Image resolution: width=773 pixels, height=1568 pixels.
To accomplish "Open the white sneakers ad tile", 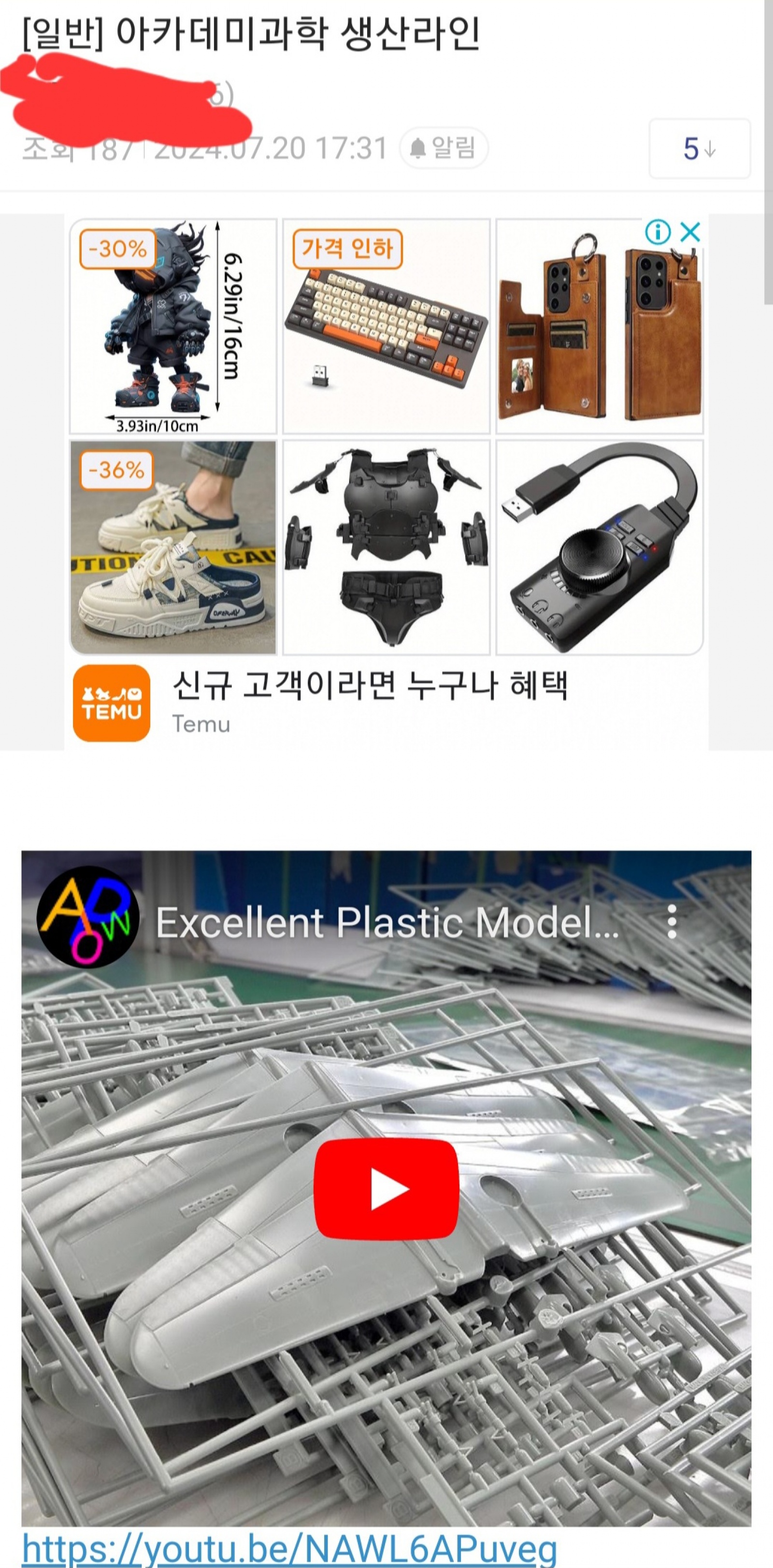I will (173, 547).
